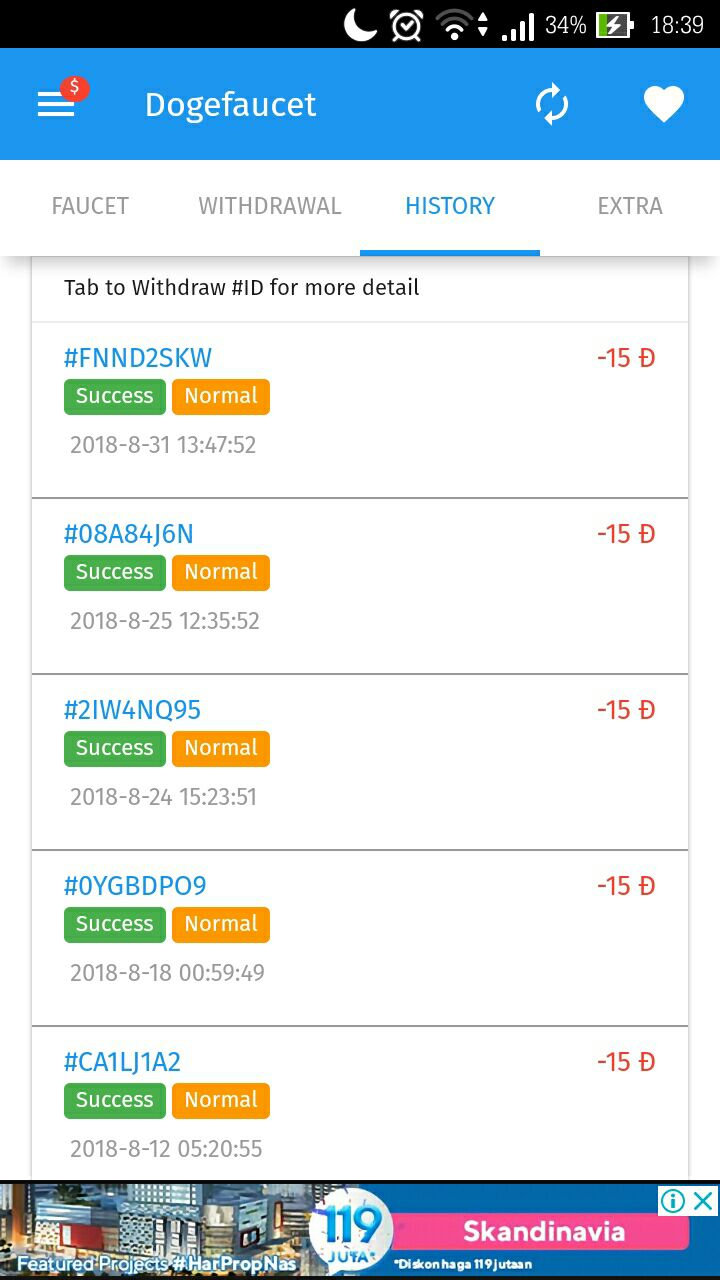This screenshot has width=720, height=1280.
Task: Go to the Extra tab
Action: [x=630, y=206]
